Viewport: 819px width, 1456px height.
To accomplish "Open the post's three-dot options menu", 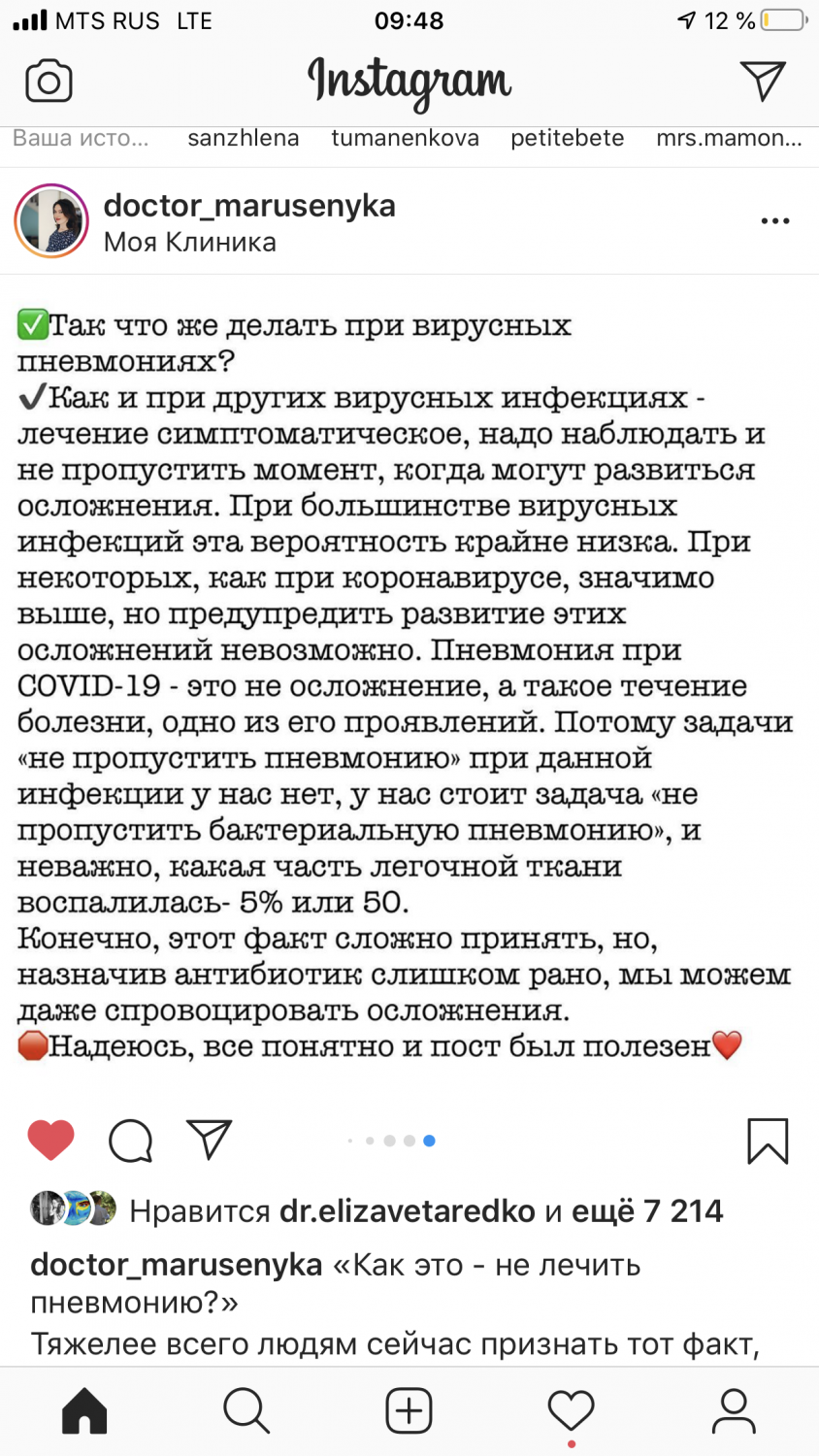I will pos(775,221).
